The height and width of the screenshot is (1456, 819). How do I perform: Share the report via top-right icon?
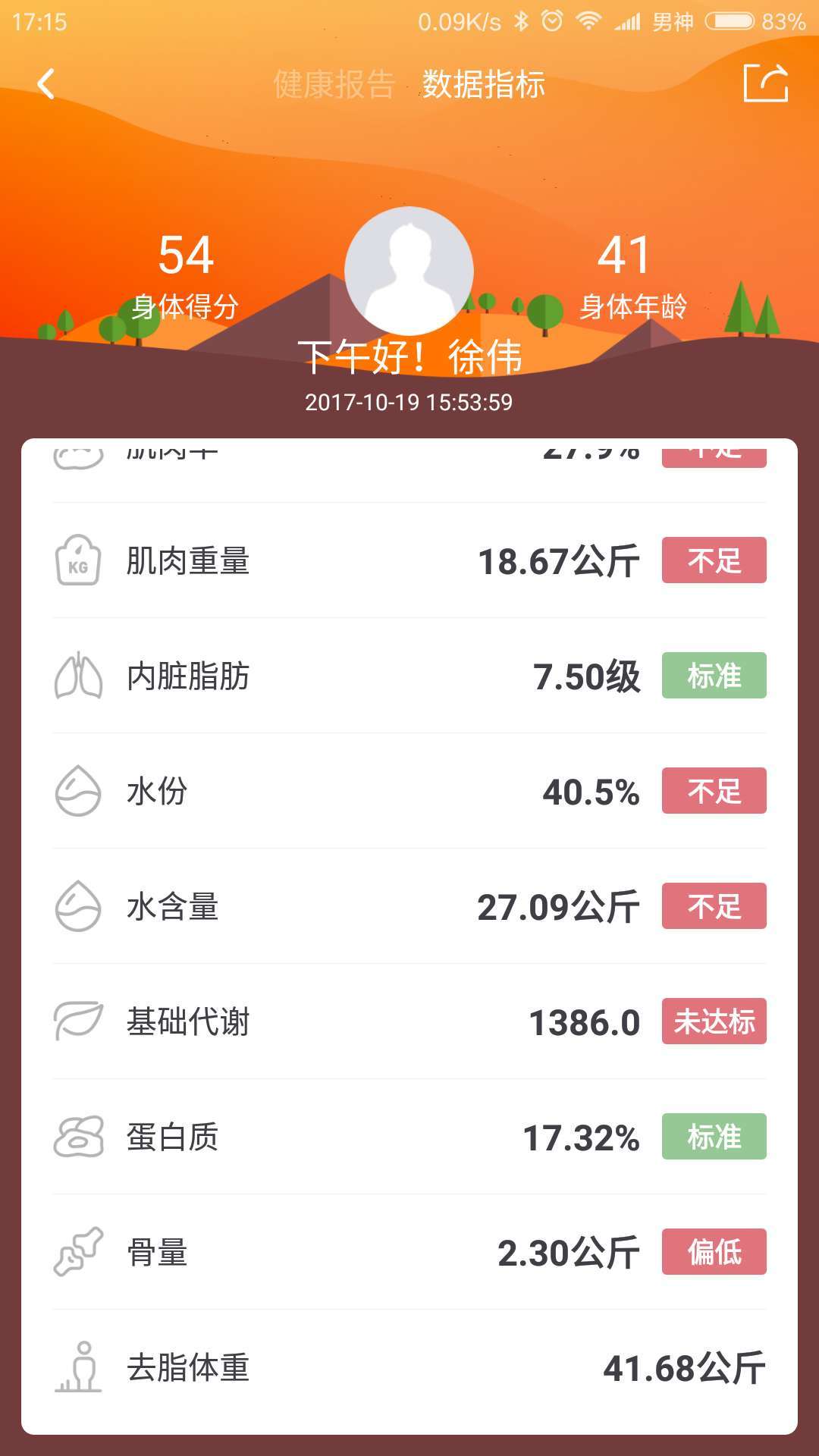tap(765, 83)
